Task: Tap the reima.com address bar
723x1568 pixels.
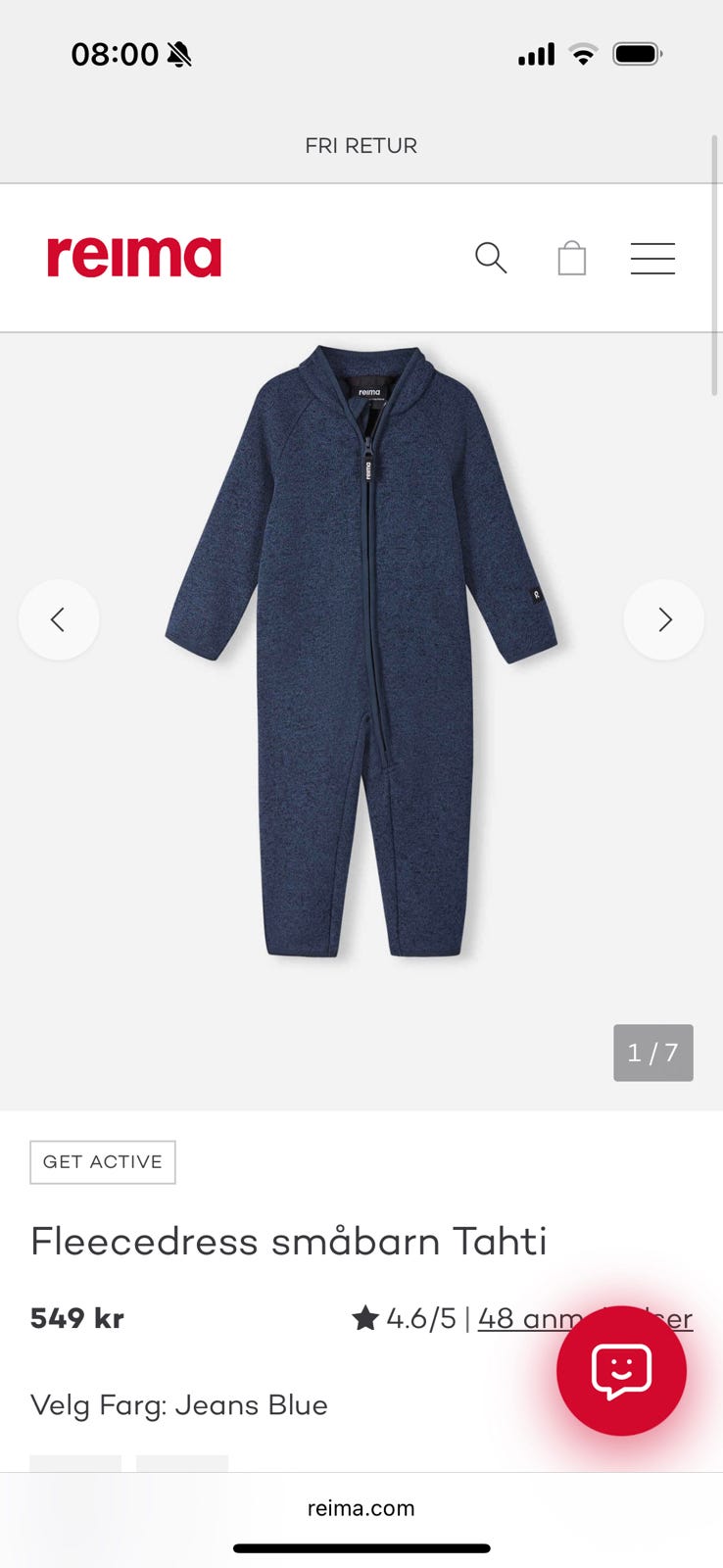Action: pyautogui.click(x=361, y=1508)
